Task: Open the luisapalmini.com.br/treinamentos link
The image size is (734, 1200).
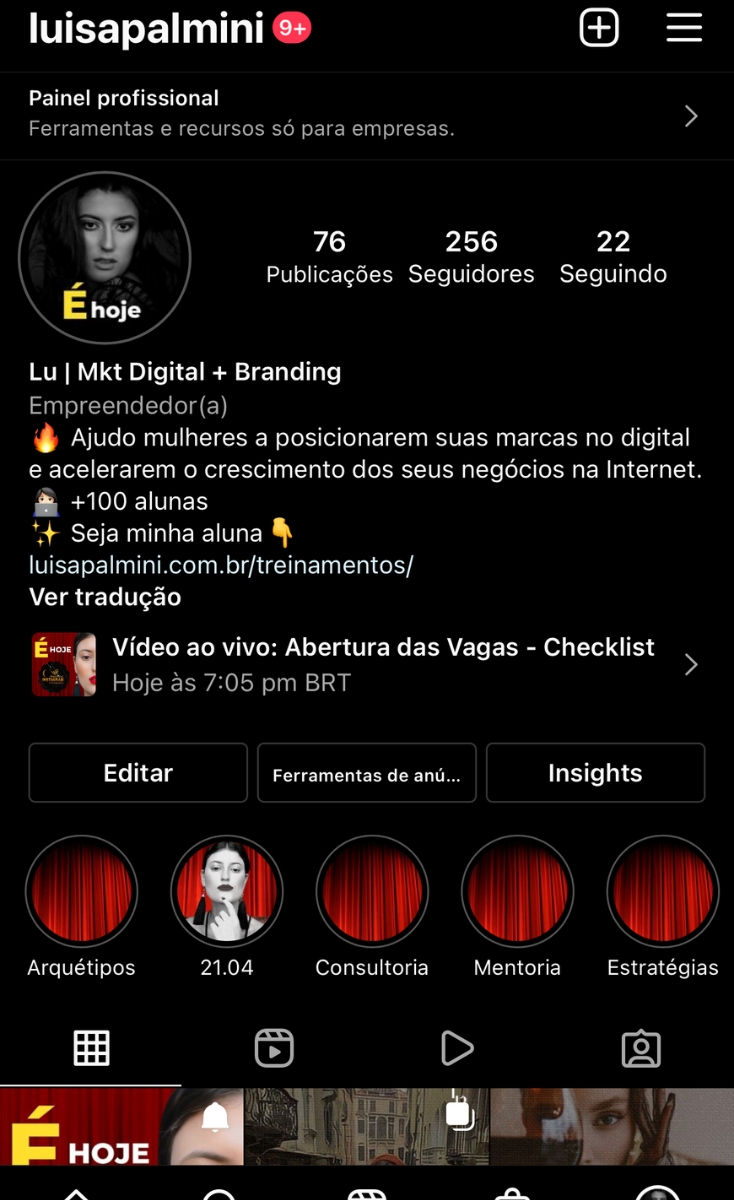Action: point(221,565)
